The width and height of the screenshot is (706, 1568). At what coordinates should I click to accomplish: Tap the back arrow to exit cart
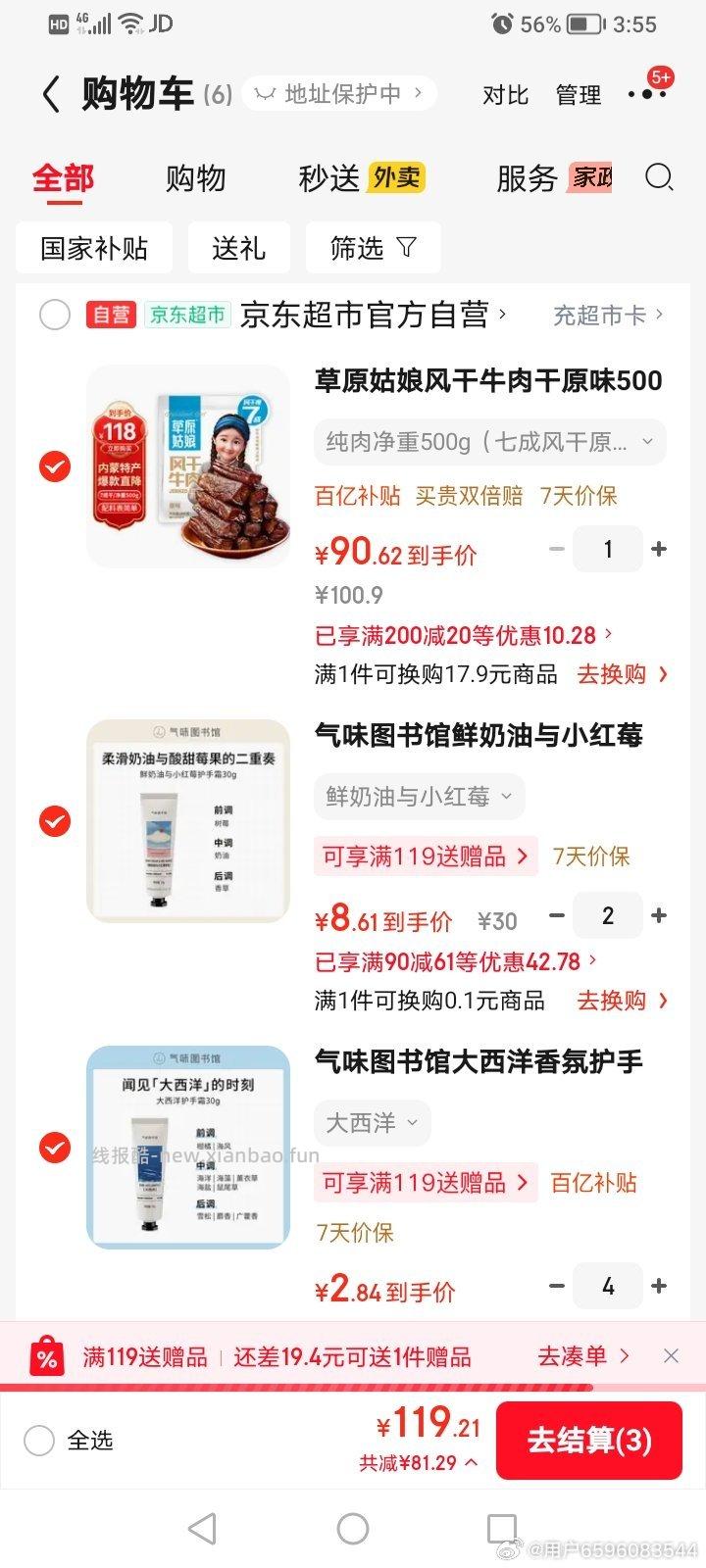click(49, 94)
